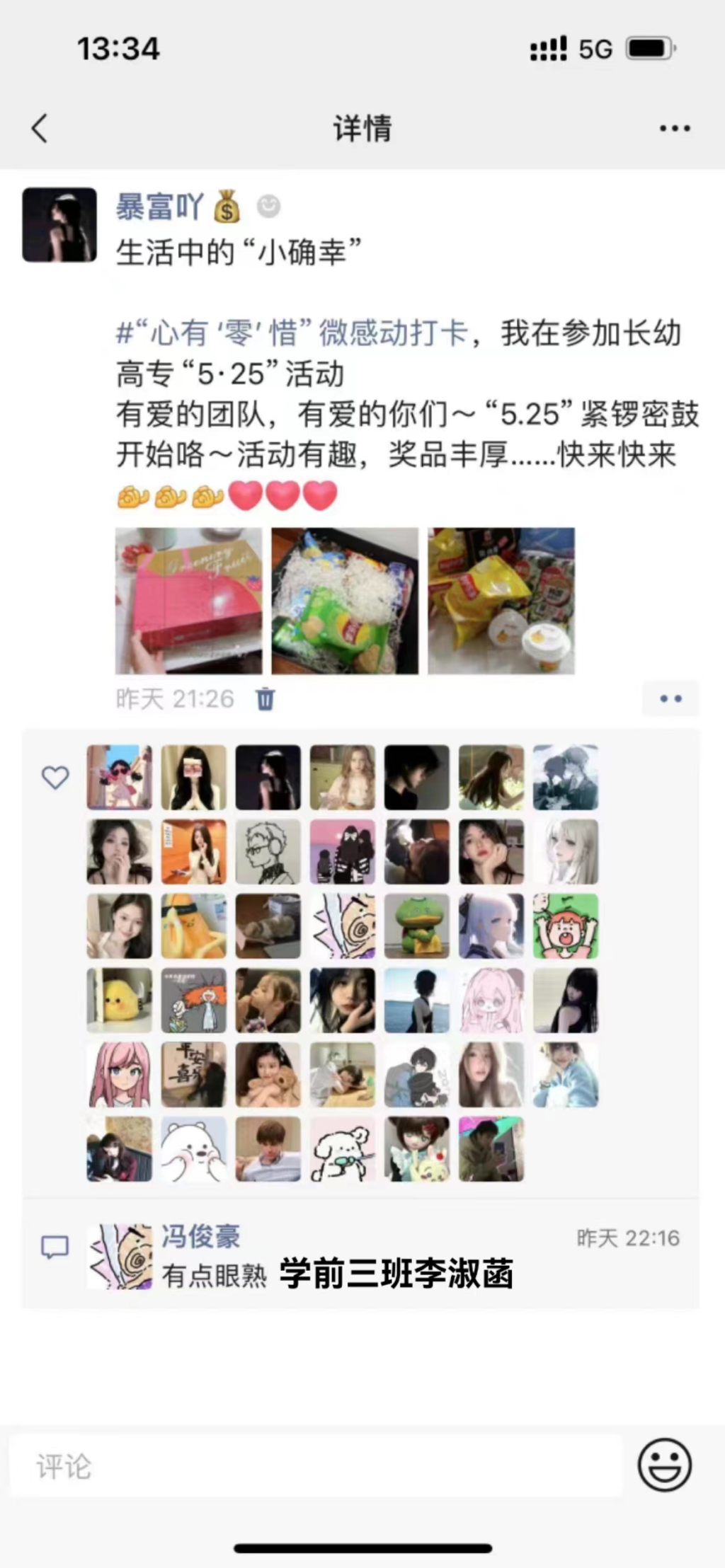725x1568 pixels.
Task: Open 暴富吖's profile avatar
Action: (x=59, y=225)
